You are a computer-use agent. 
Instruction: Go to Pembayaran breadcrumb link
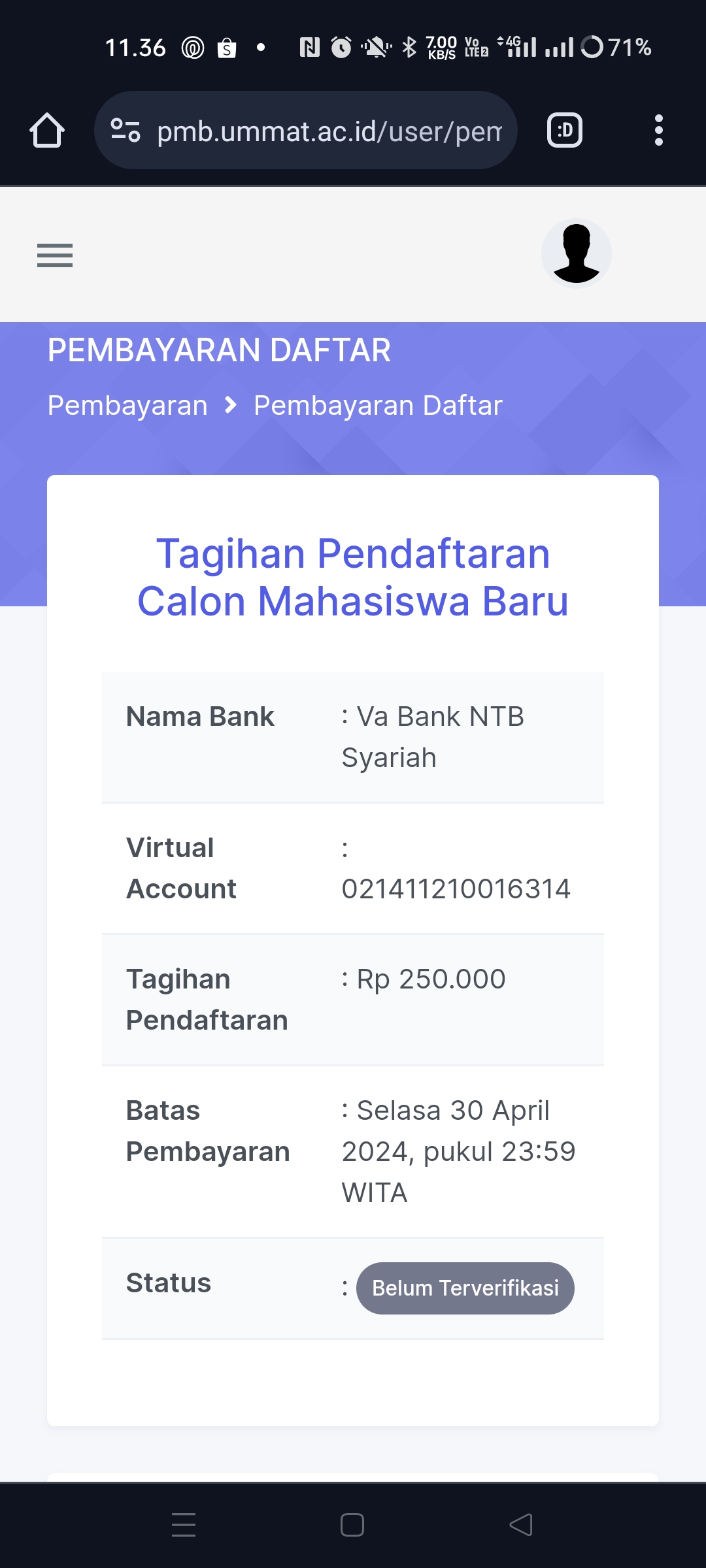pyautogui.click(x=127, y=406)
